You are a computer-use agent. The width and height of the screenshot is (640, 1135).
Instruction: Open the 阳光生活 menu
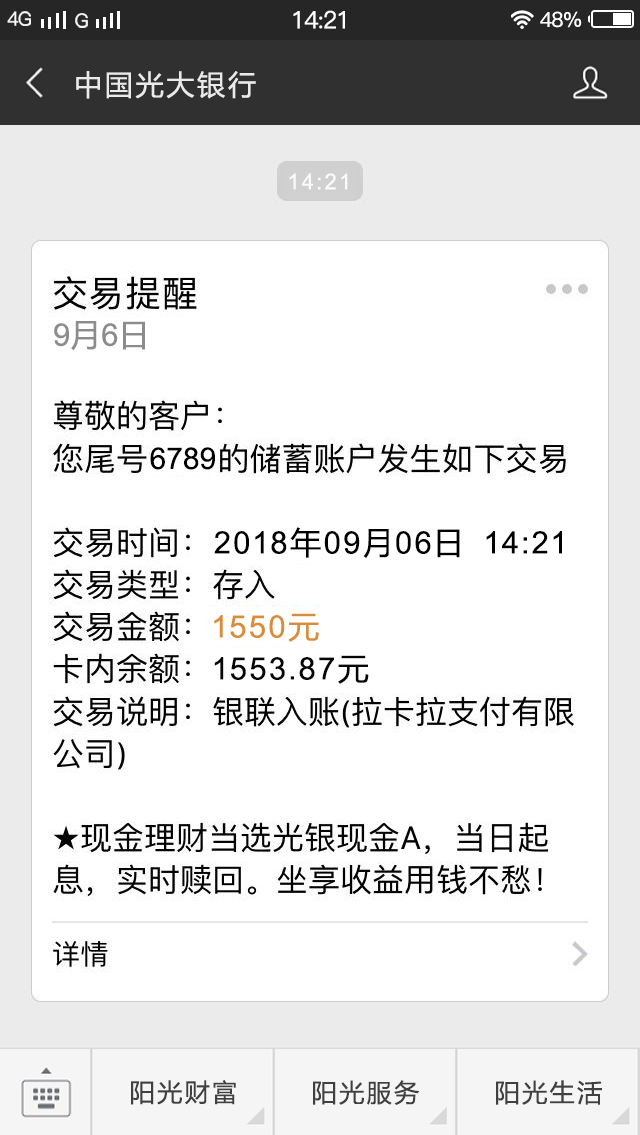click(x=549, y=1092)
